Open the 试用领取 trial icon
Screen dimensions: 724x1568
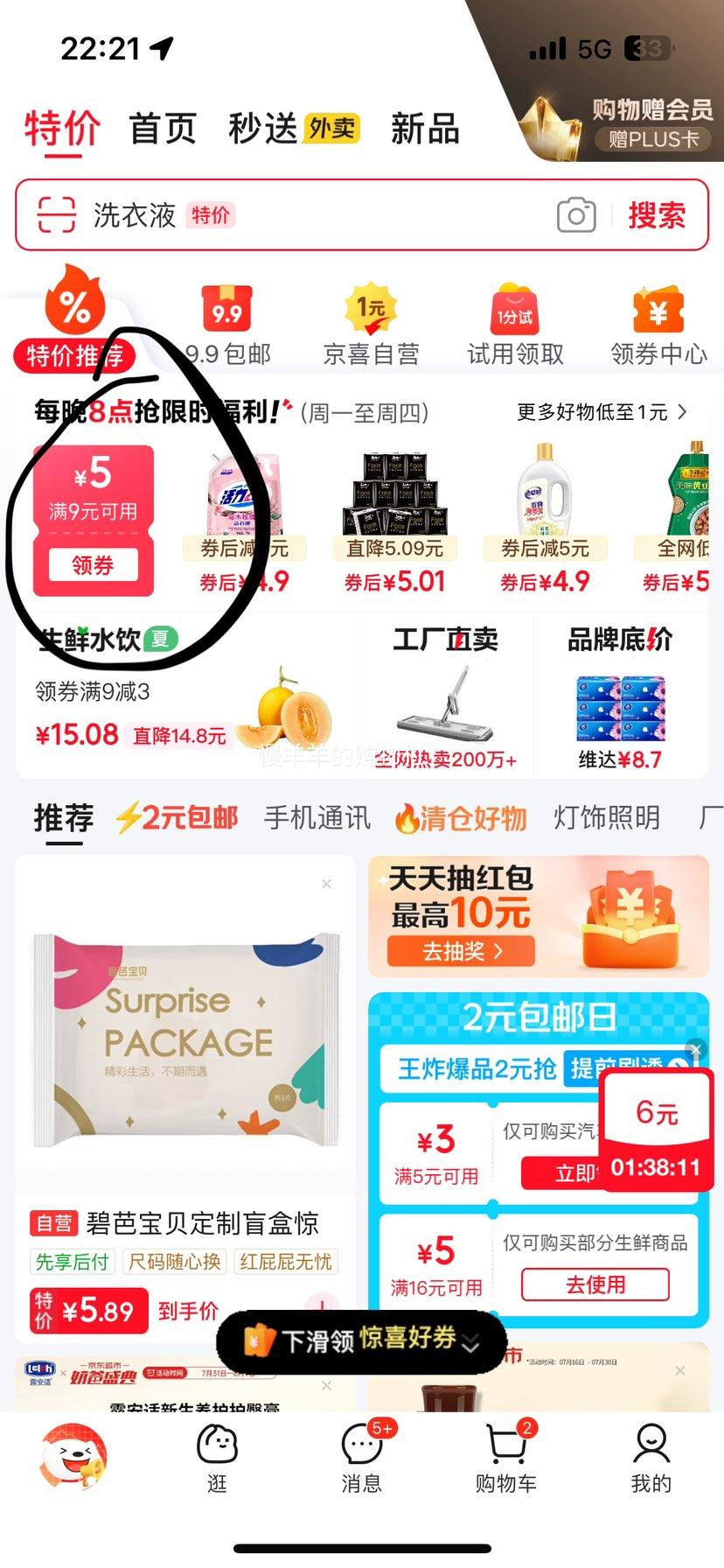512,308
